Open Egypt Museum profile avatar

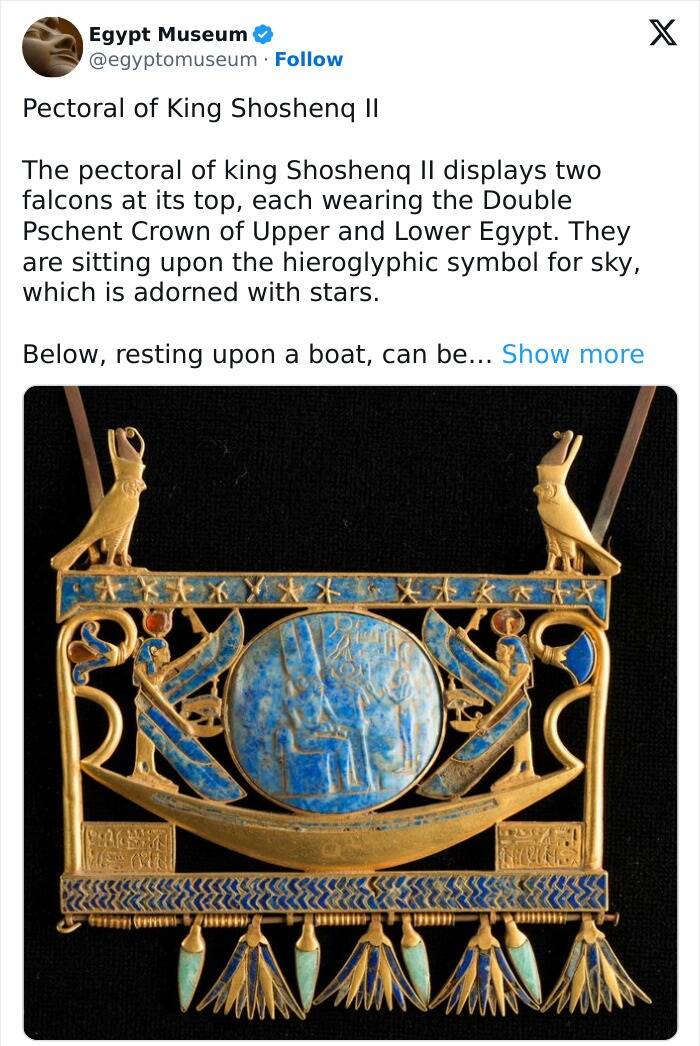[x=52, y=47]
